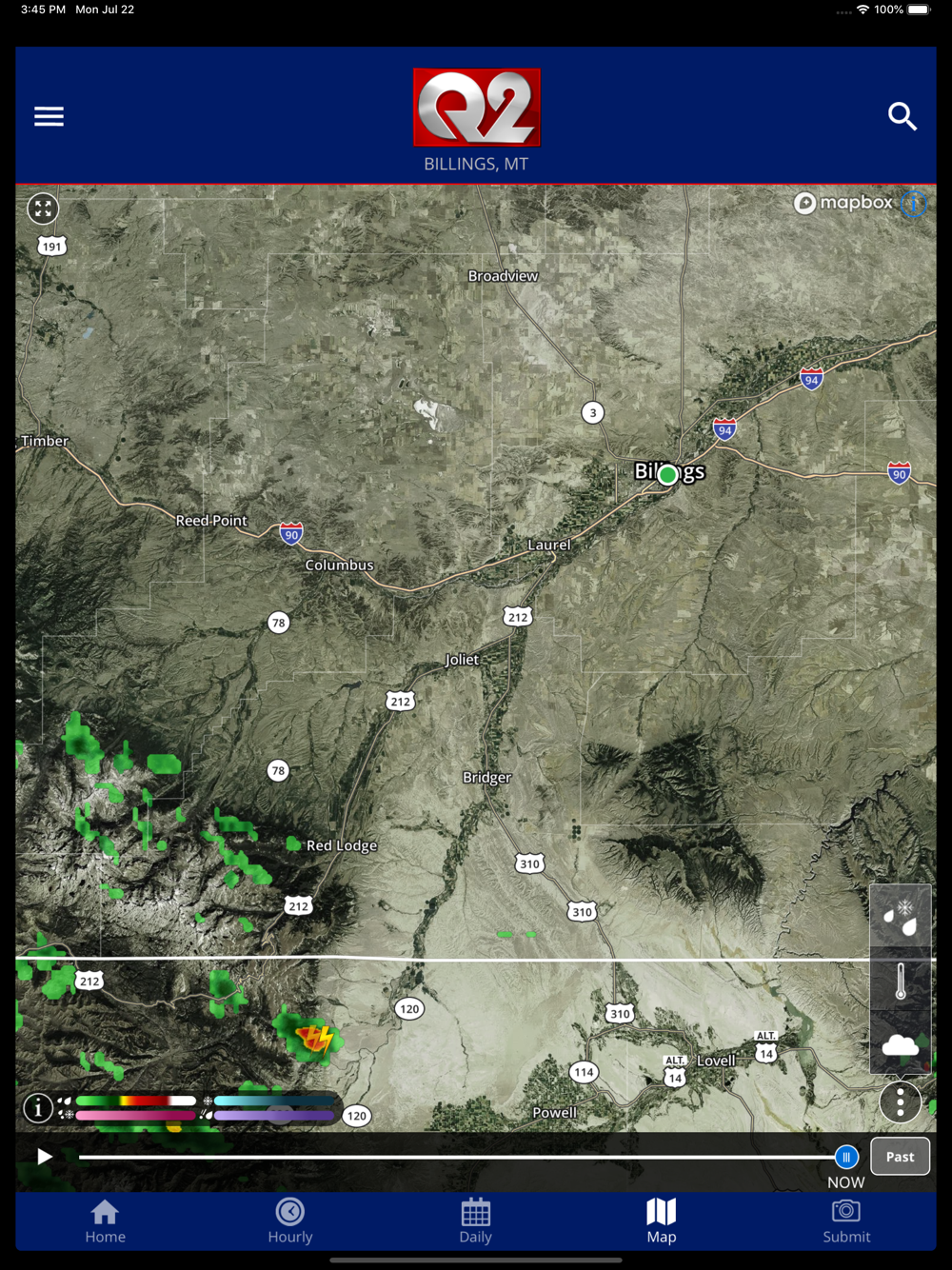Switch to the Daily tab
The image size is (952, 1270).
click(475, 1220)
